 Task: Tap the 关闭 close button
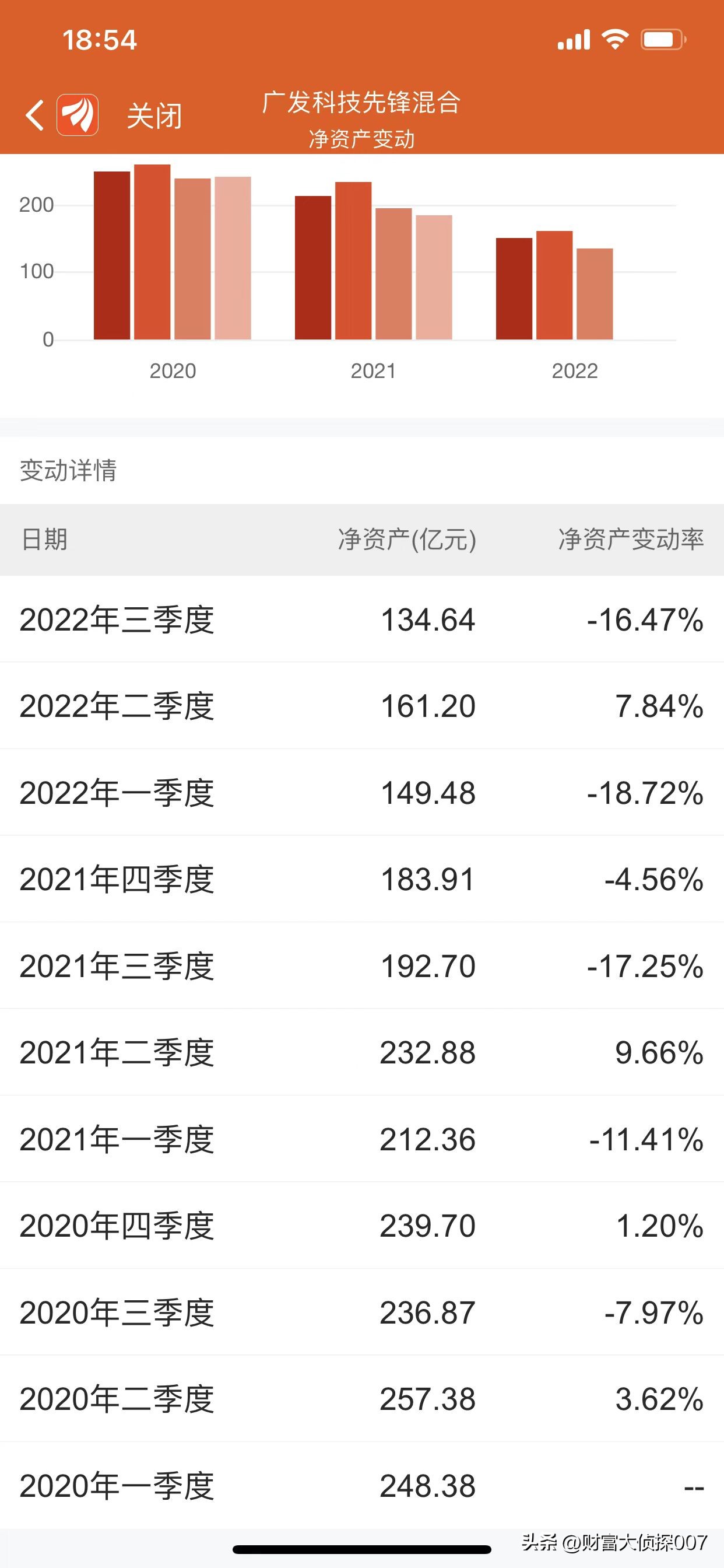coord(154,116)
